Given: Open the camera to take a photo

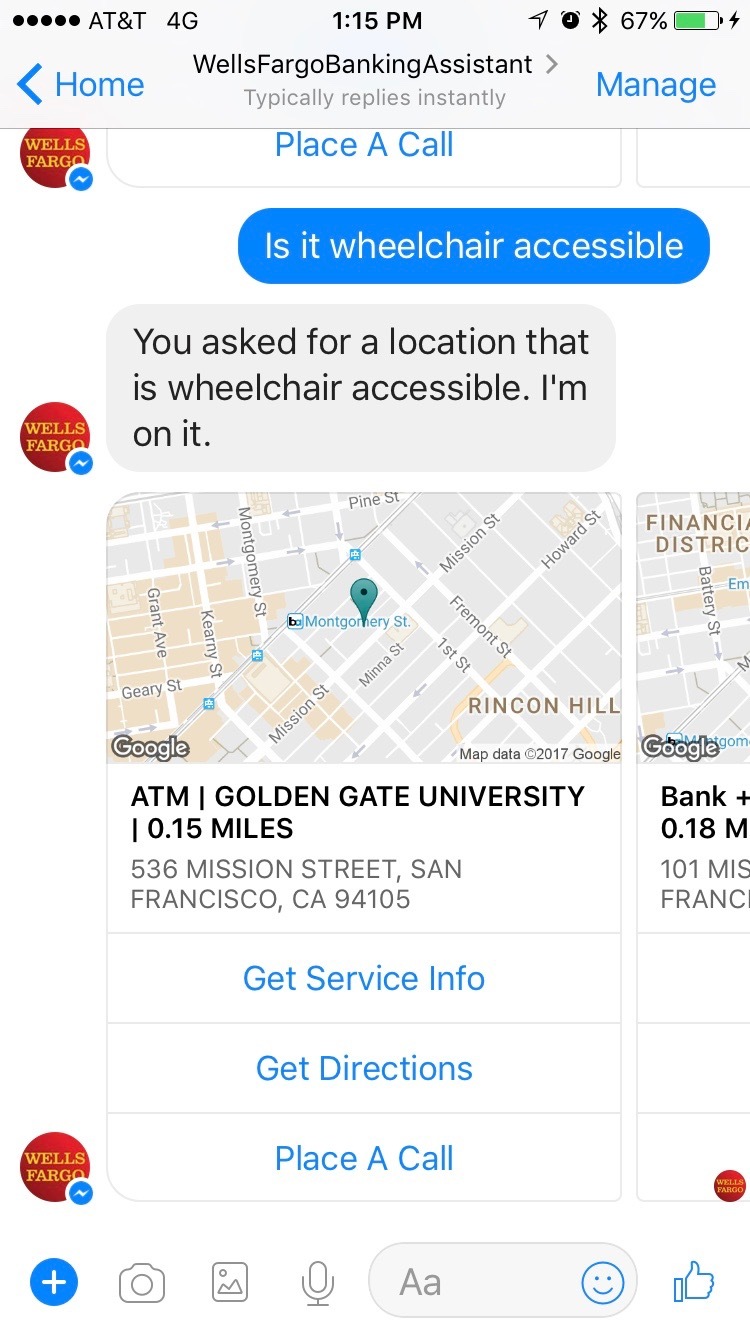Looking at the screenshot, I should [142, 1282].
